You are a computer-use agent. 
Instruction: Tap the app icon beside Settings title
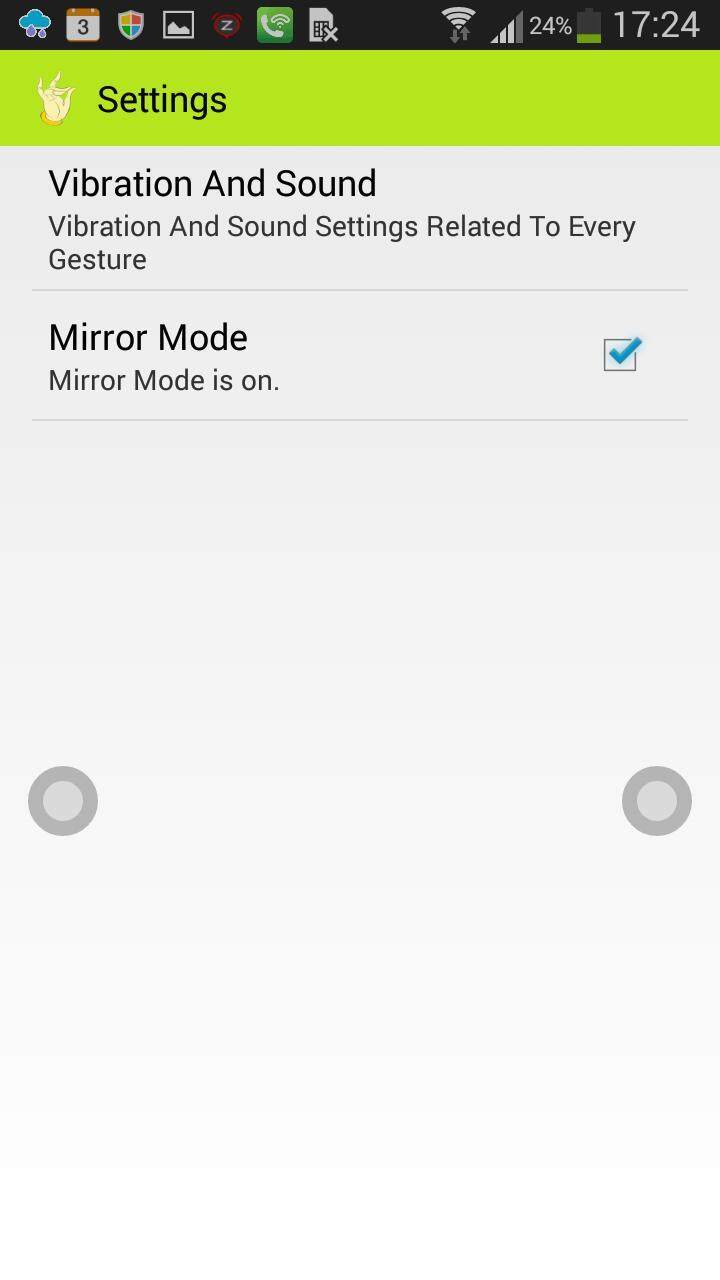56,98
